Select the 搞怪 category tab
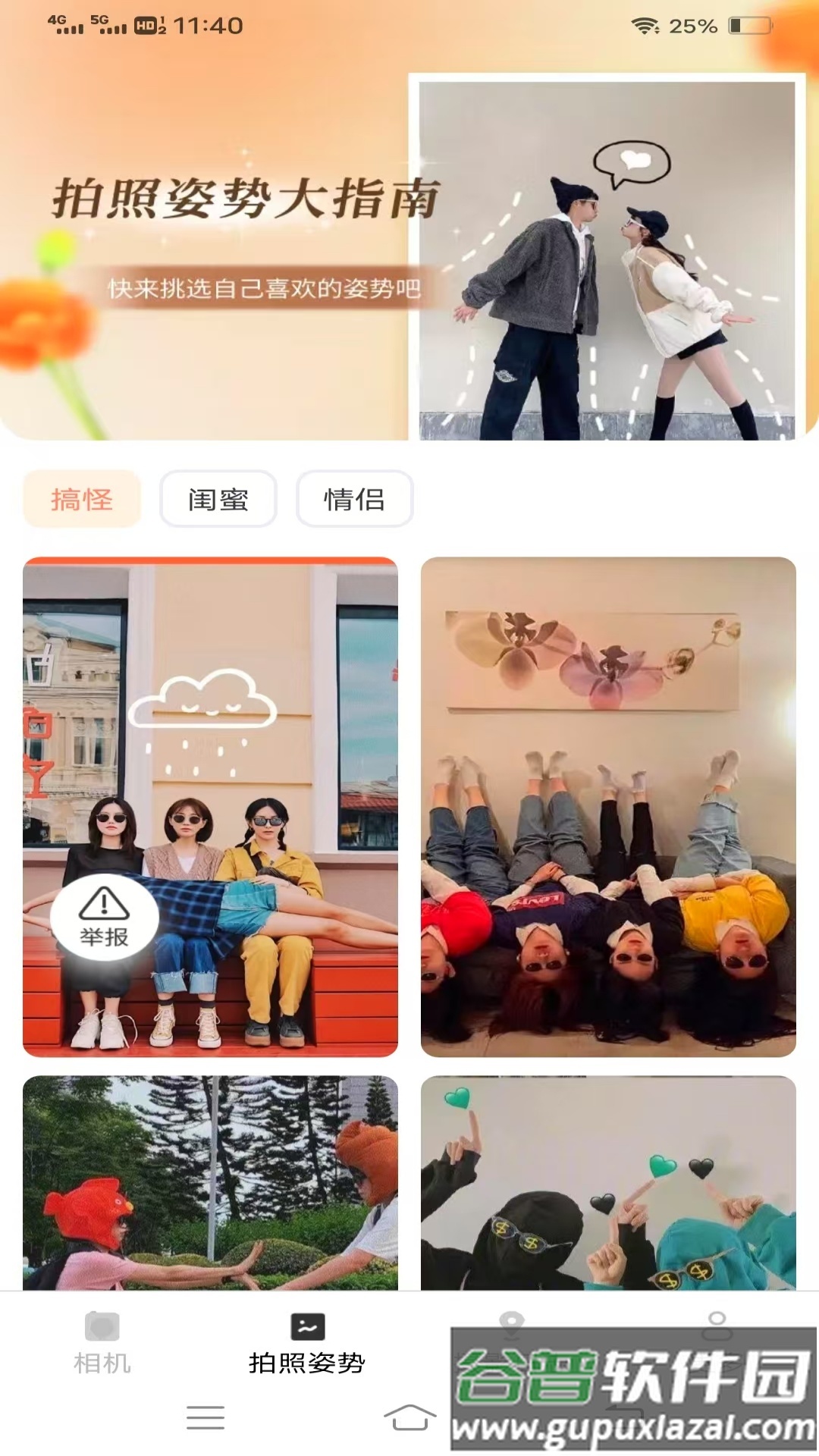819x1456 pixels. tap(82, 499)
